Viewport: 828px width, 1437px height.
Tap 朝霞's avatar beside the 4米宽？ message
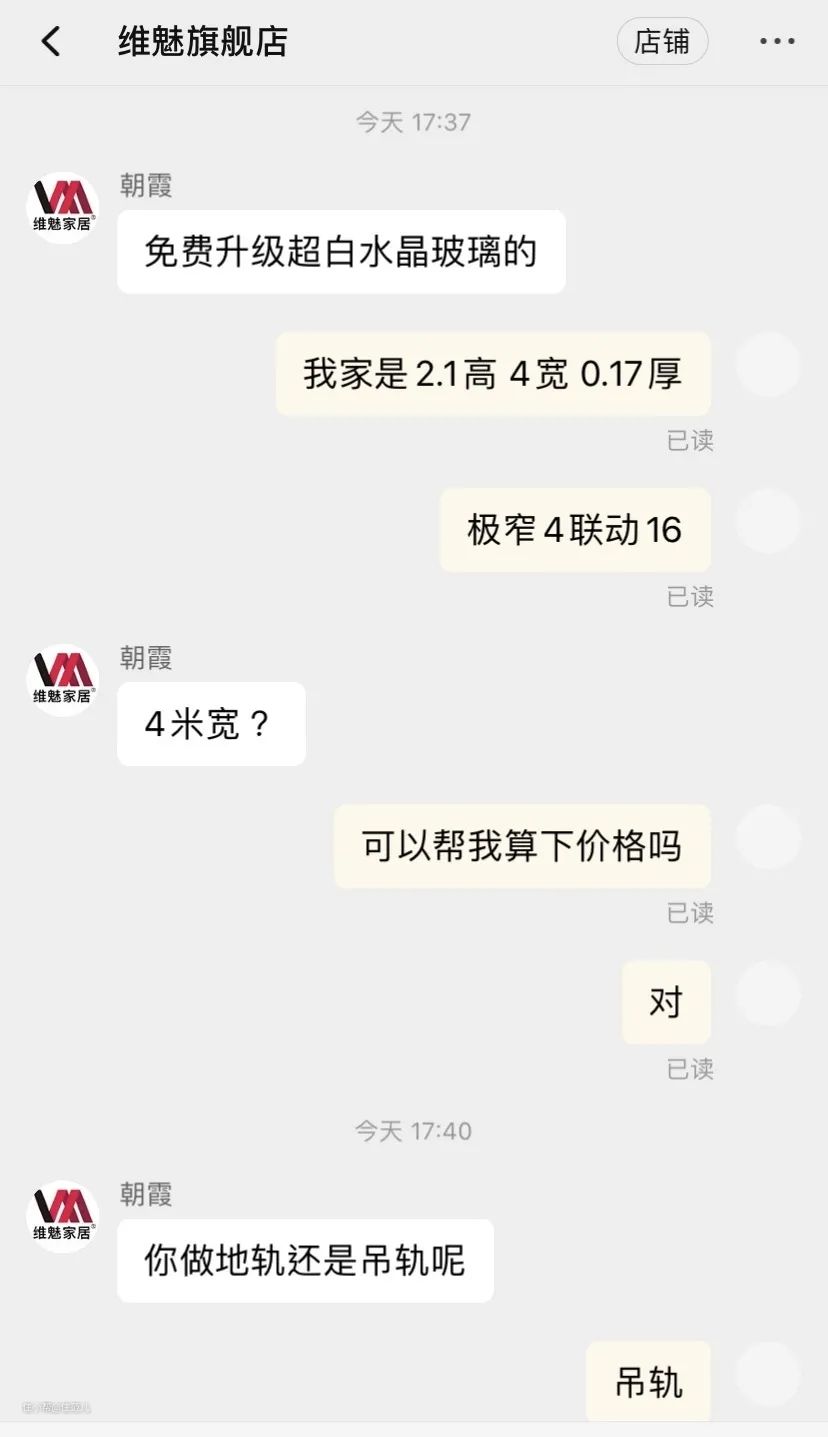click(x=62, y=680)
